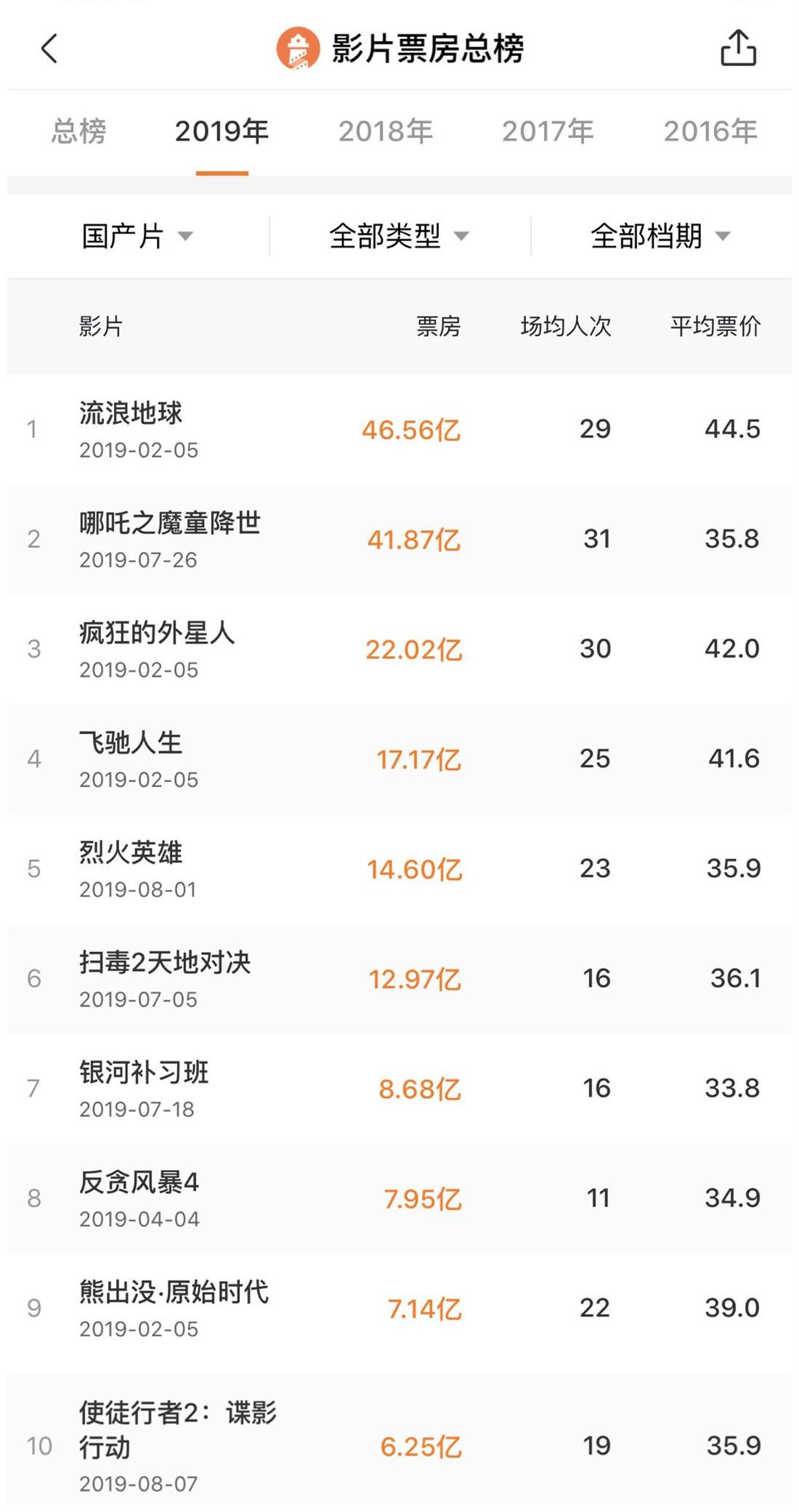The height and width of the screenshot is (1512, 799).
Task: Select the 2018年 tab
Action: pos(385,131)
